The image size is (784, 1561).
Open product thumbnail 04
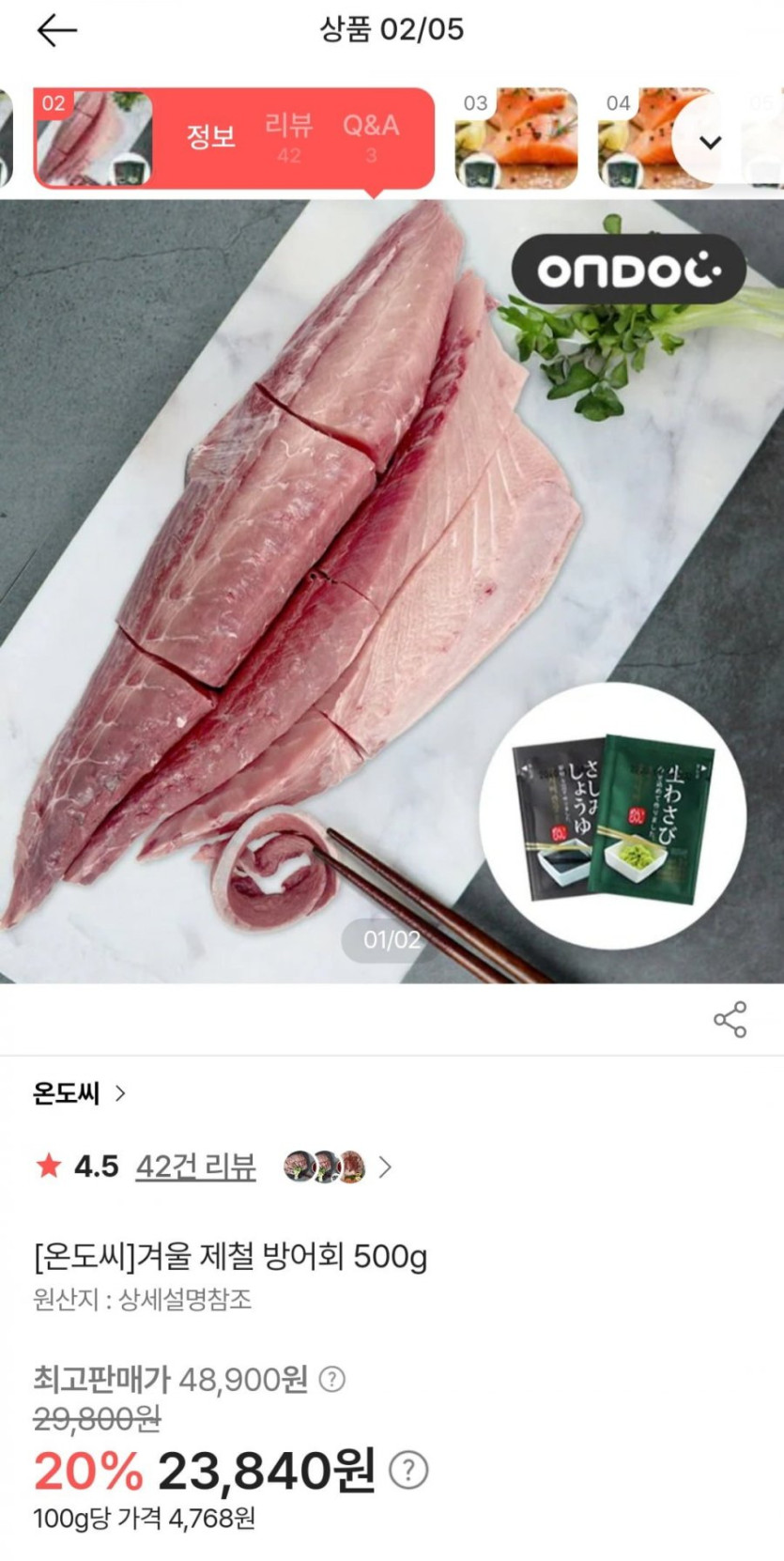coord(657,138)
